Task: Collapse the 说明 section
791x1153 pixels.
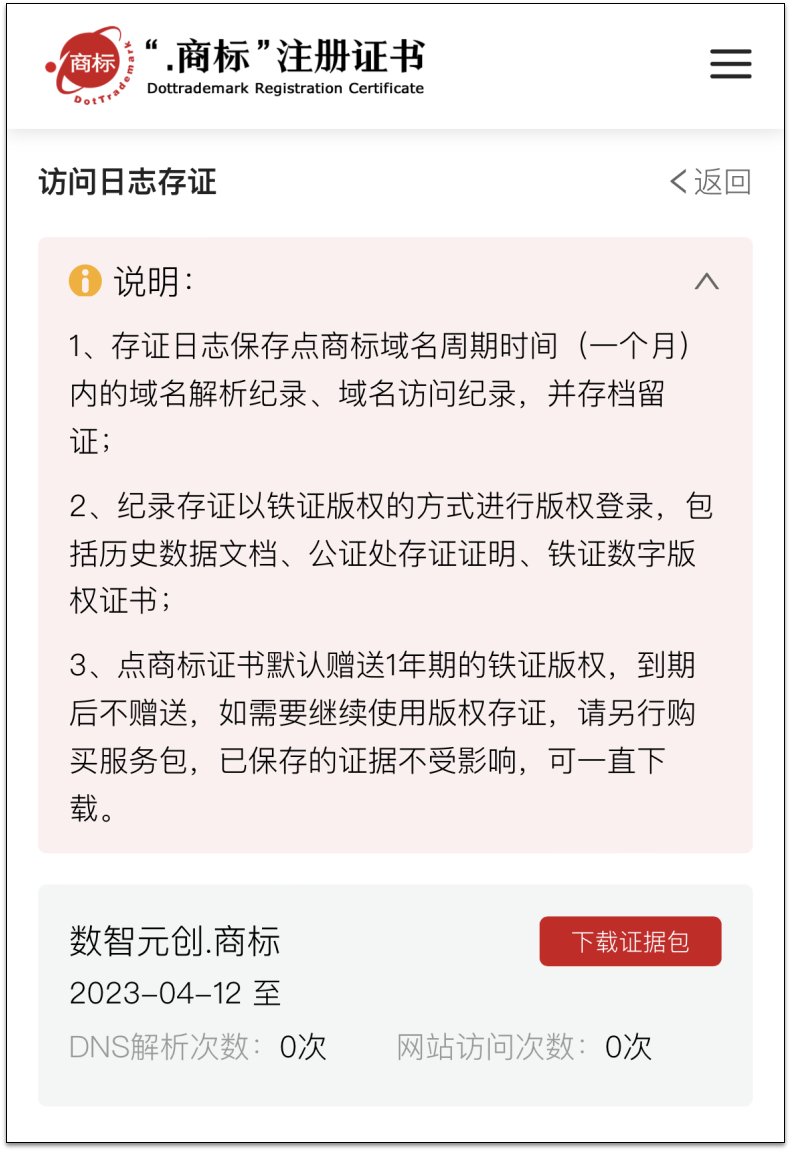Action: [x=706, y=282]
